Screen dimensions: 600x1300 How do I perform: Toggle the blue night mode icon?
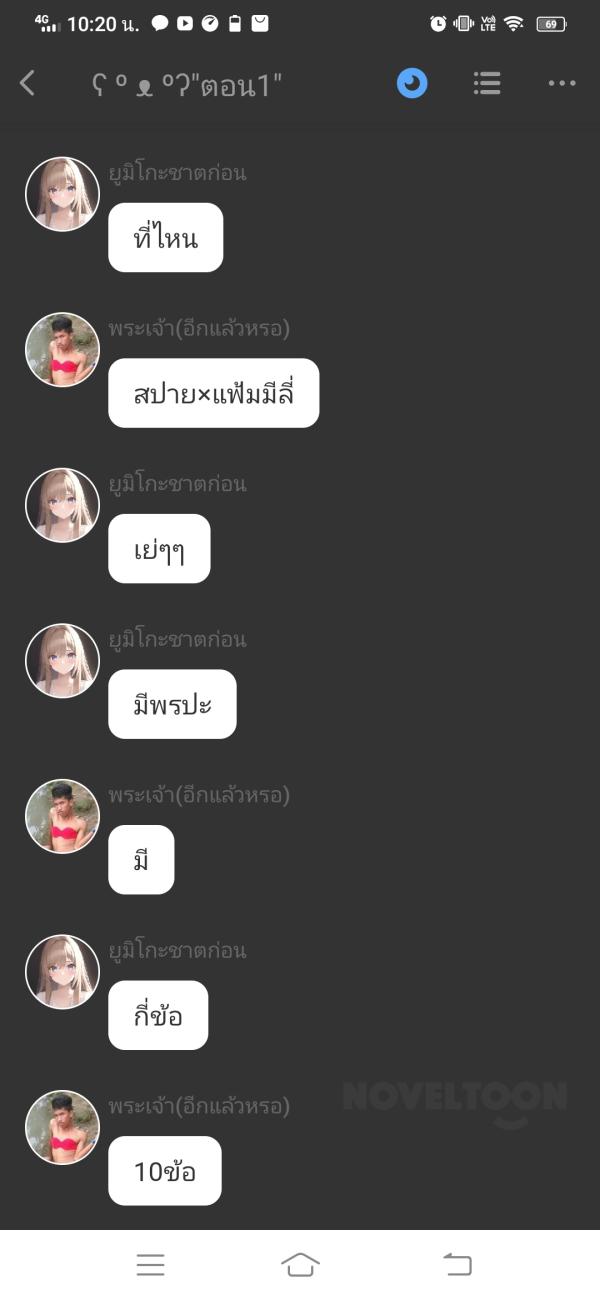point(412,84)
